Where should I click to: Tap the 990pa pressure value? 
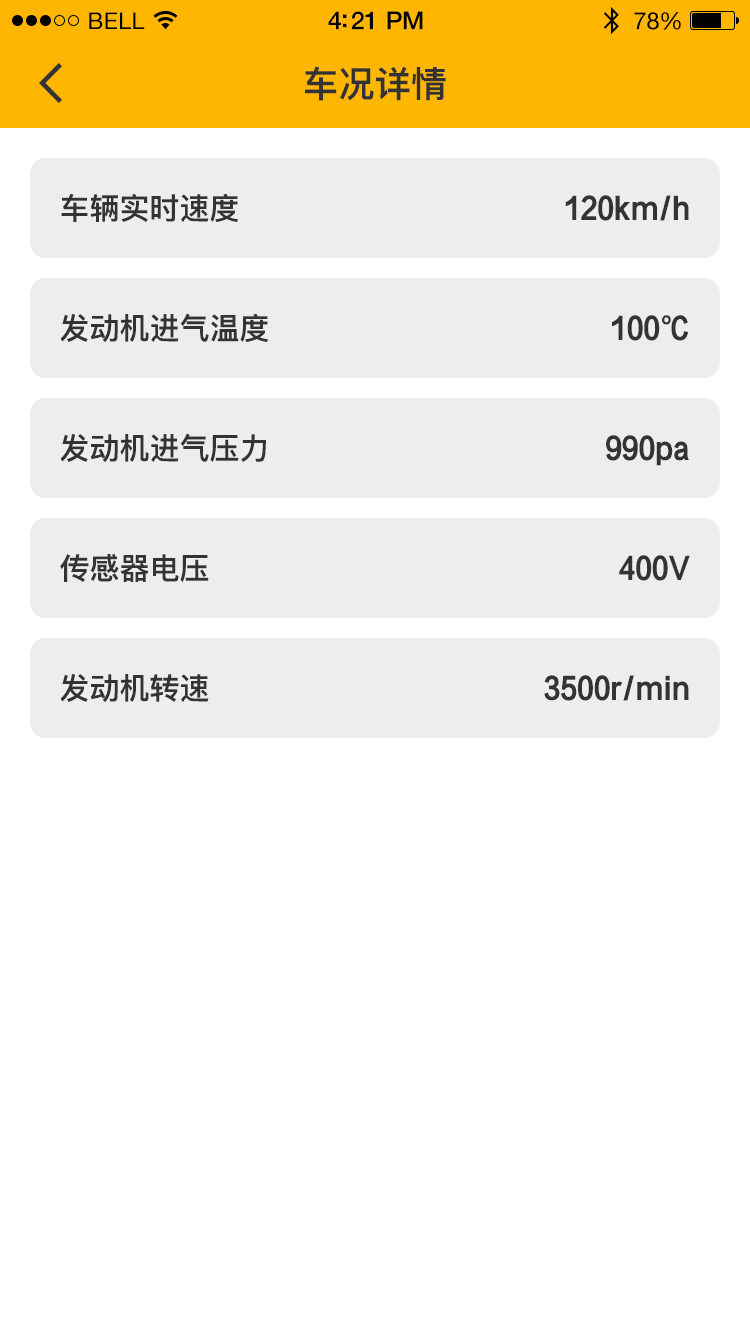647,448
